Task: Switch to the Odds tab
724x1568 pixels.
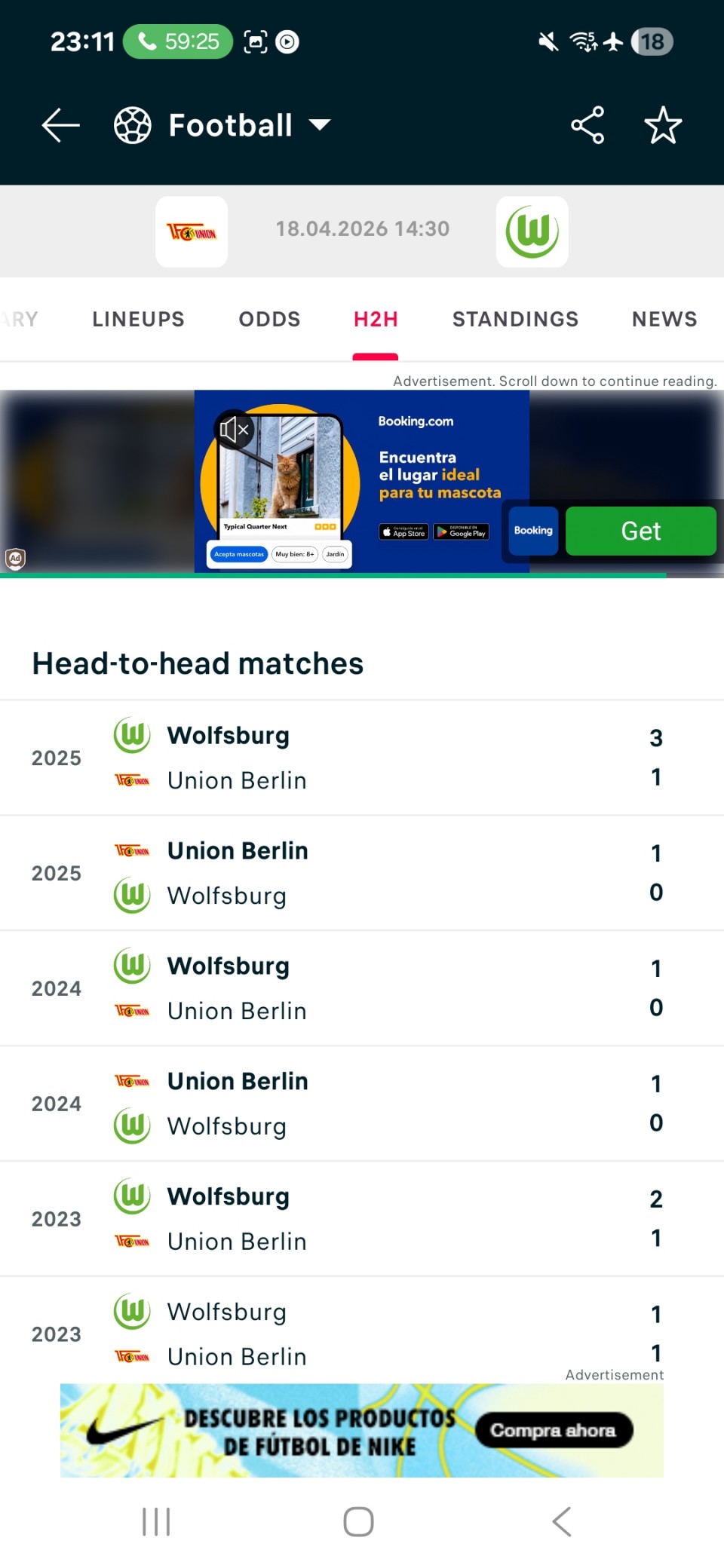Action: 269,320
